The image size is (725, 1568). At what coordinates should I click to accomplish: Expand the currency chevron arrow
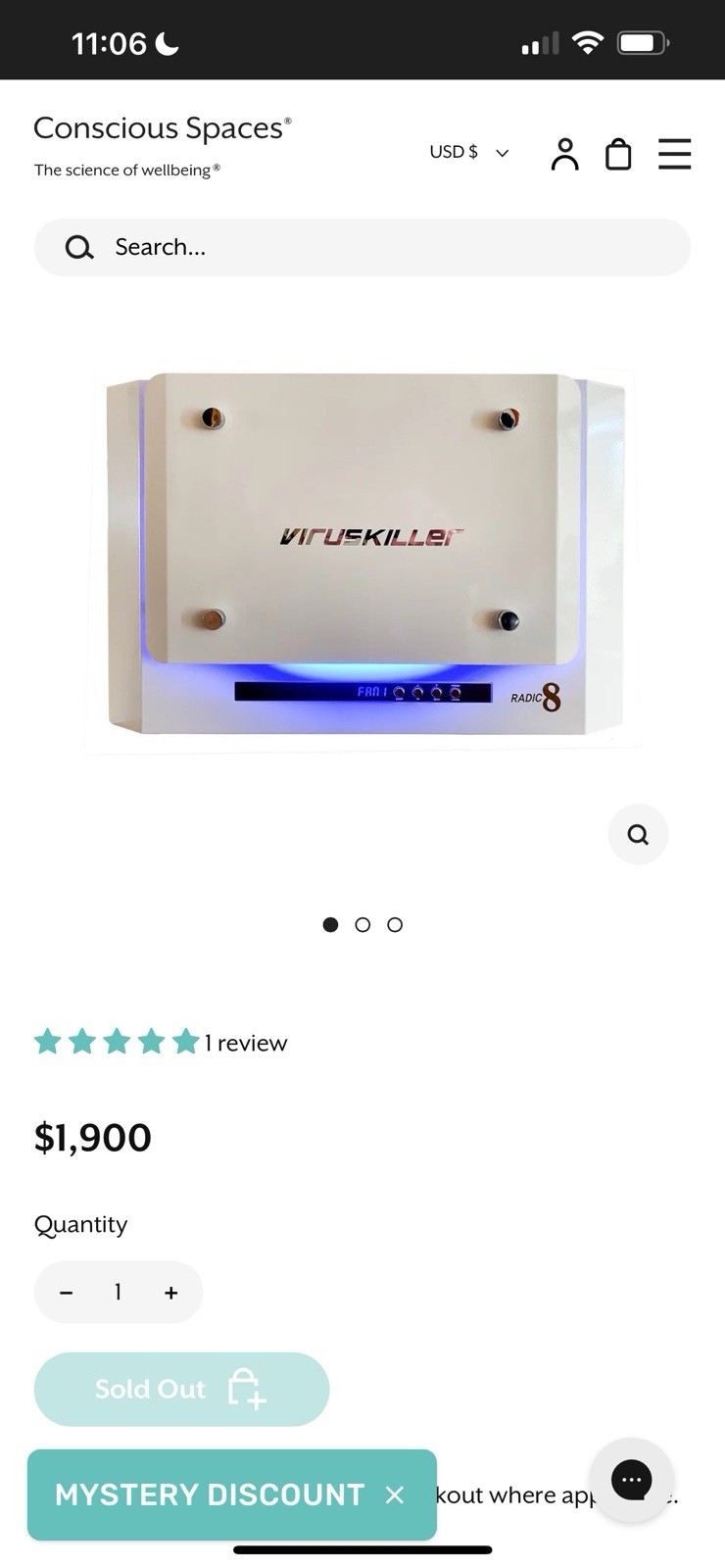(501, 153)
